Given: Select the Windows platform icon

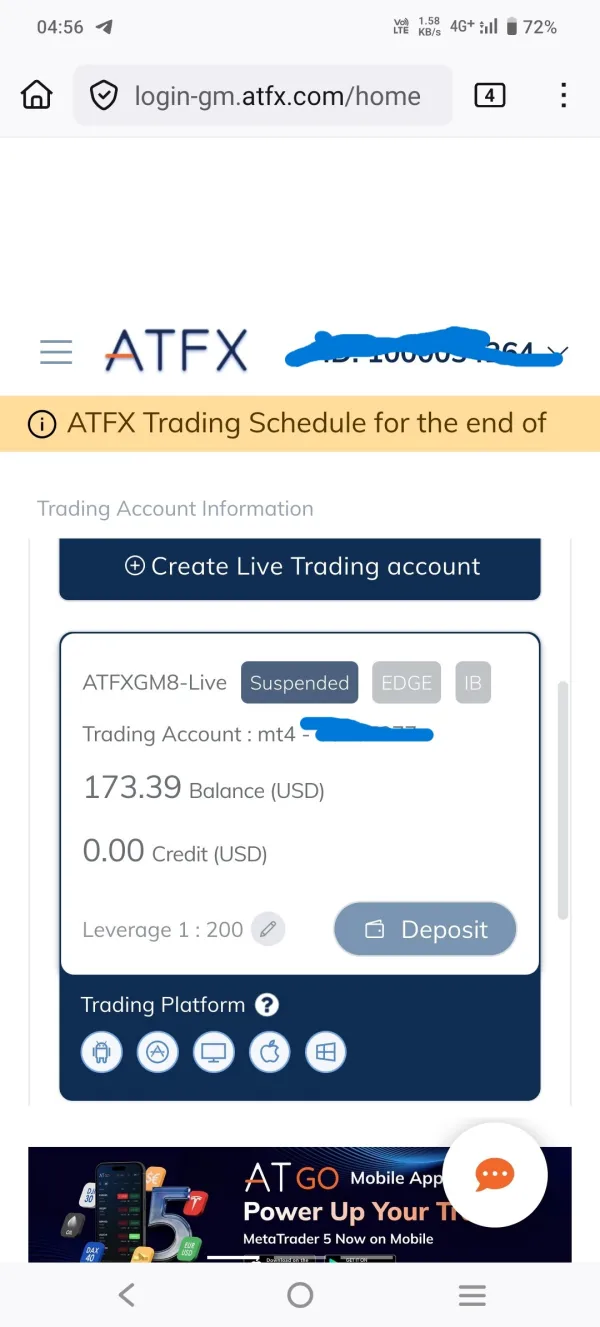Looking at the screenshot, I should tap(326, 1052).
